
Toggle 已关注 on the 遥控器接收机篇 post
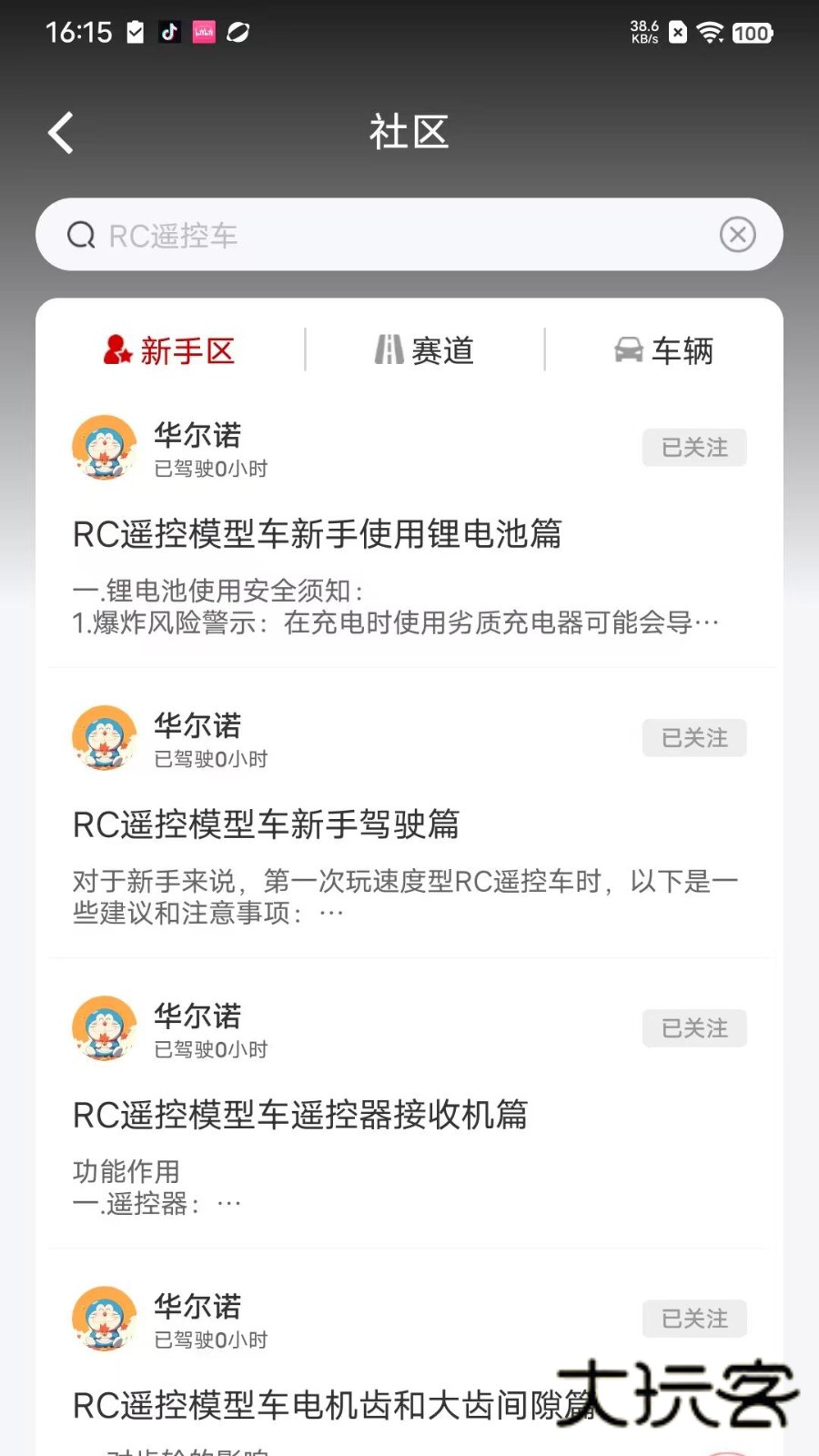point(693,1028)
